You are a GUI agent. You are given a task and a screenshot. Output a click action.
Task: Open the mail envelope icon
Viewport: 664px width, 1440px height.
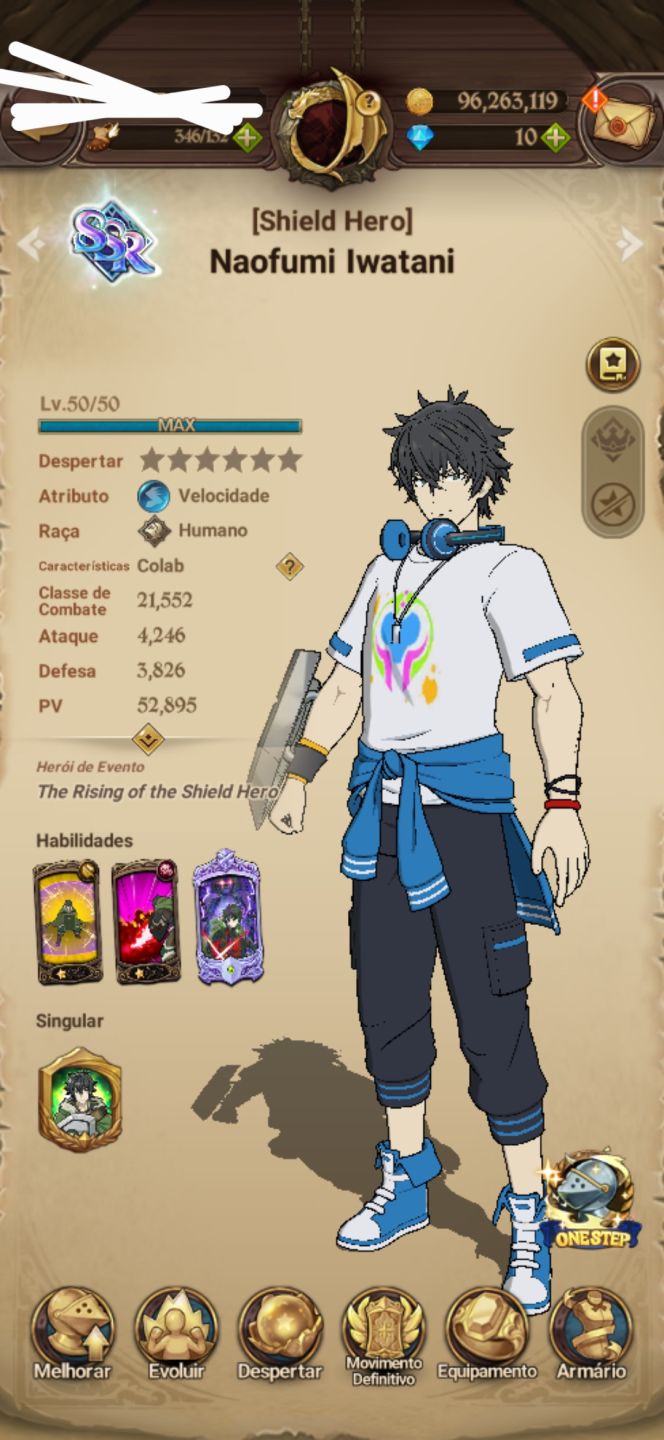[x=619, y=119]
